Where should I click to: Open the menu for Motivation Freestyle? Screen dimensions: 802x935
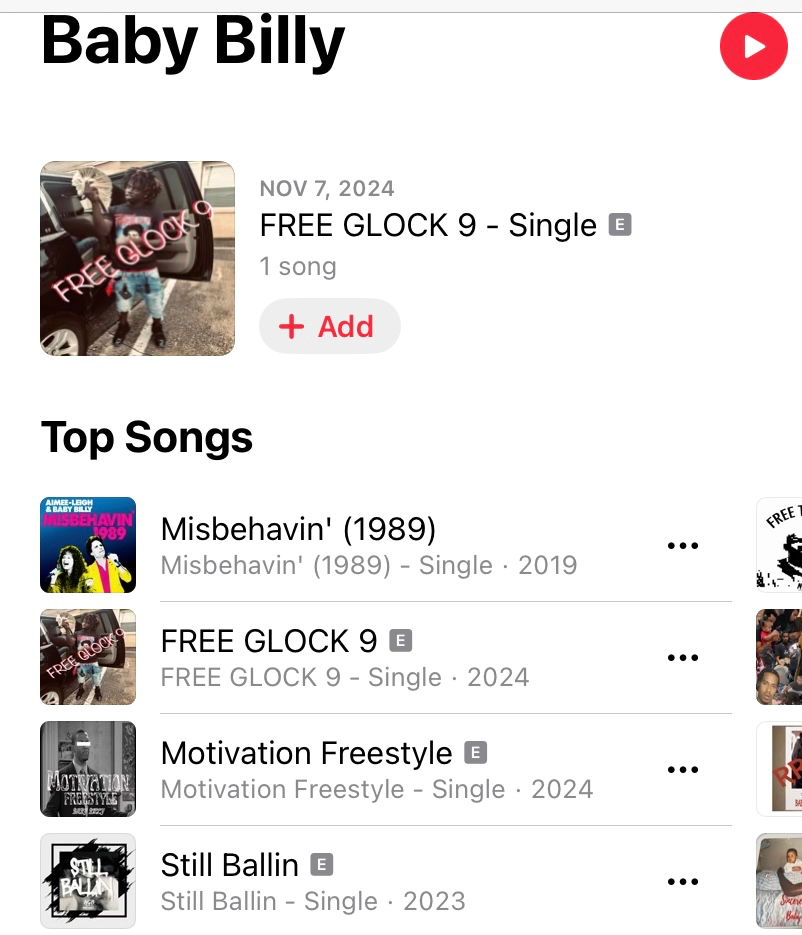click(682, 770)
